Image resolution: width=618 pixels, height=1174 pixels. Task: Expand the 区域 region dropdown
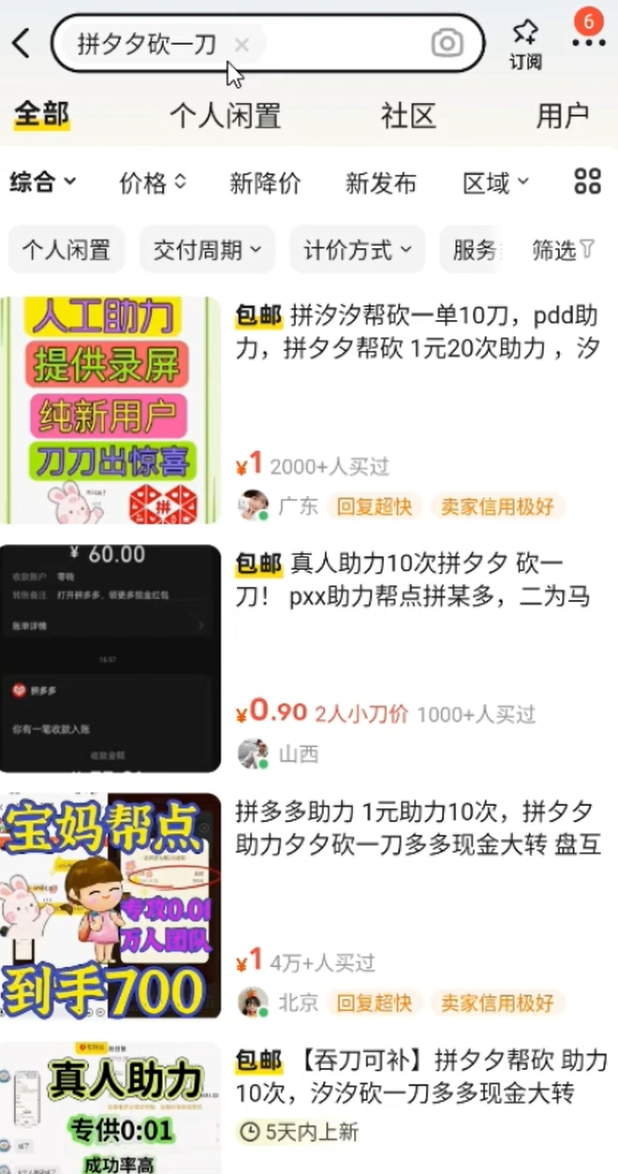pyautogui.click(x=496, y=182)
